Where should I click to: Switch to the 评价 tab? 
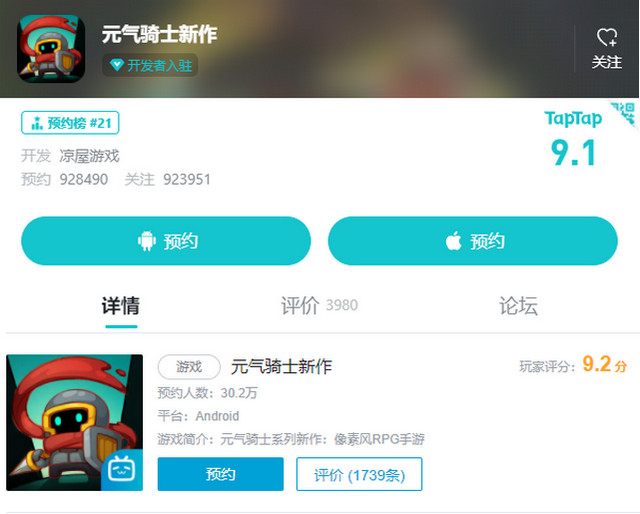[318, 306]
